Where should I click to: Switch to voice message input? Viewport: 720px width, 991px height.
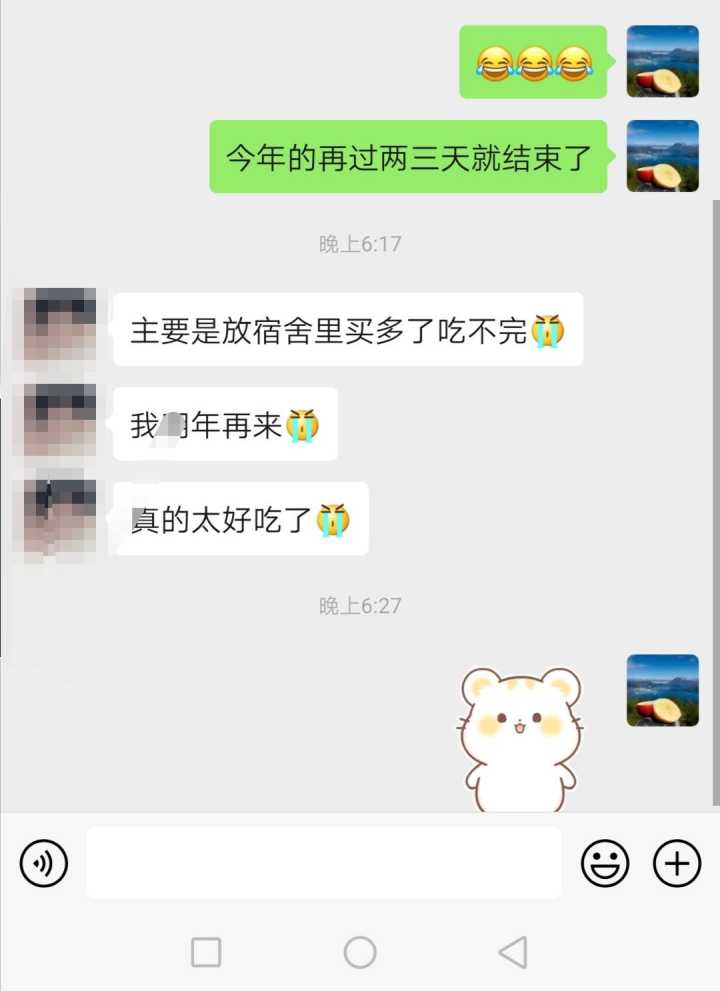click(x=44, y=862)
